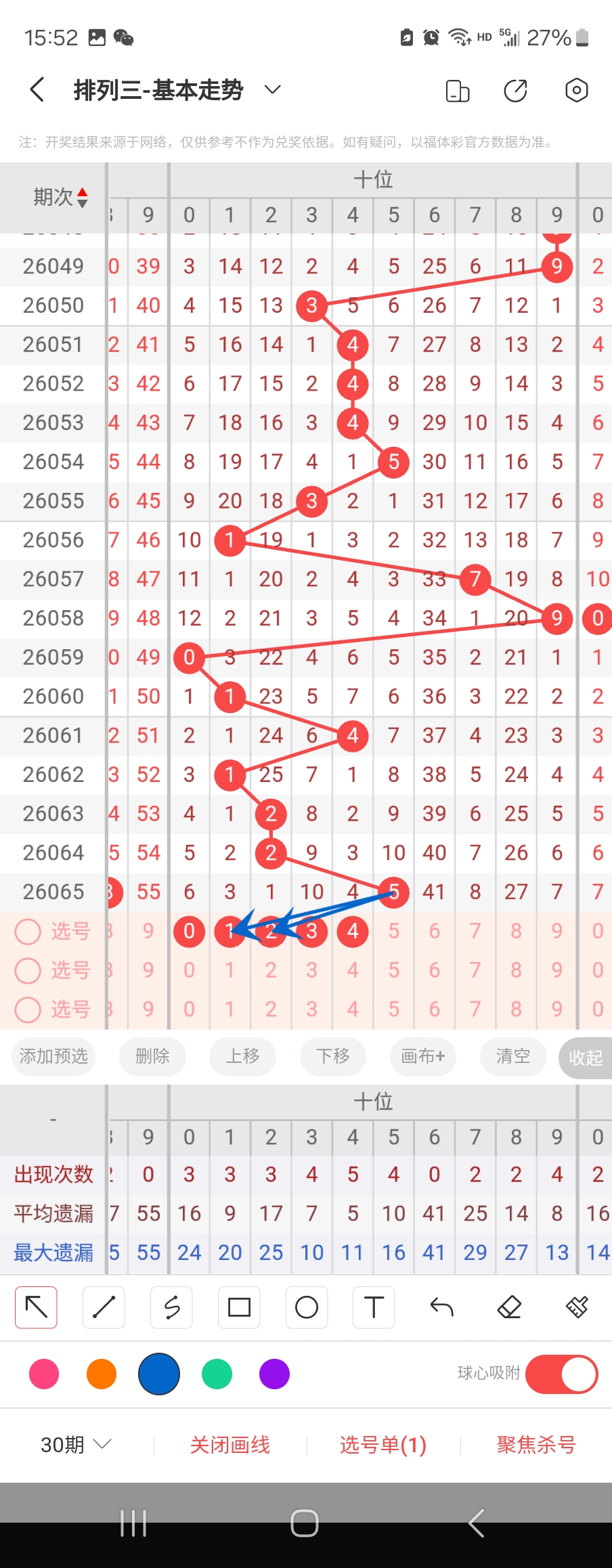Expand the 排列三-基本走势 title dropdown
The width and height of the screenshot is (612, 1568).
pos(272,89)
